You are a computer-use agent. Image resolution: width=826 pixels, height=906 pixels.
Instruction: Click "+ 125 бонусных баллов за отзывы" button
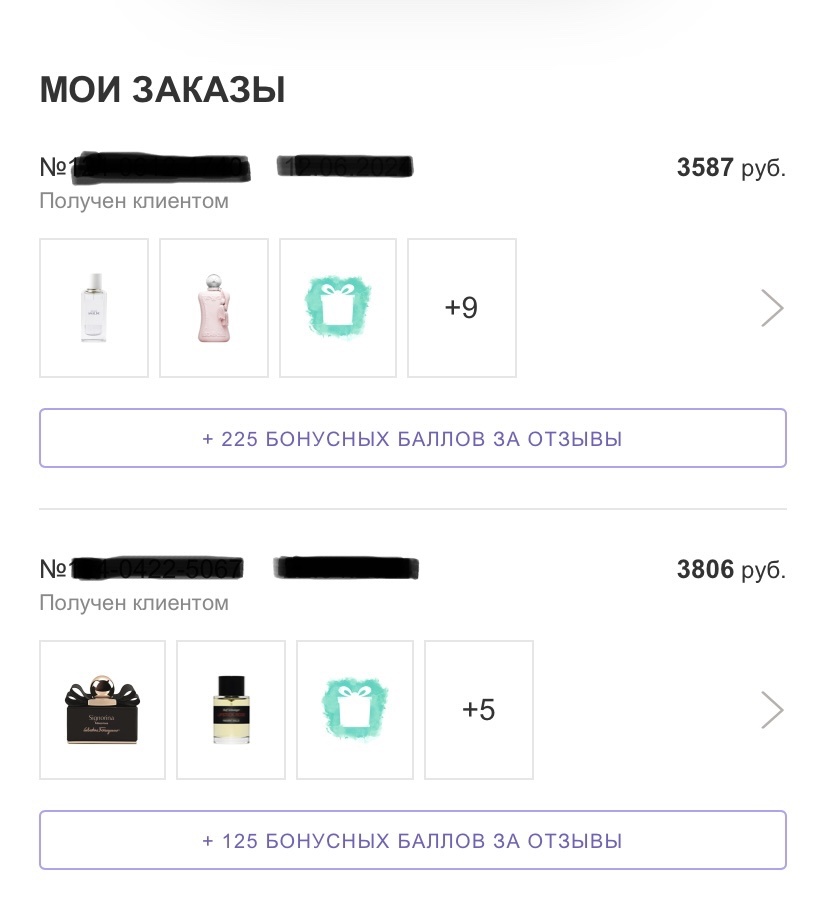412,839
